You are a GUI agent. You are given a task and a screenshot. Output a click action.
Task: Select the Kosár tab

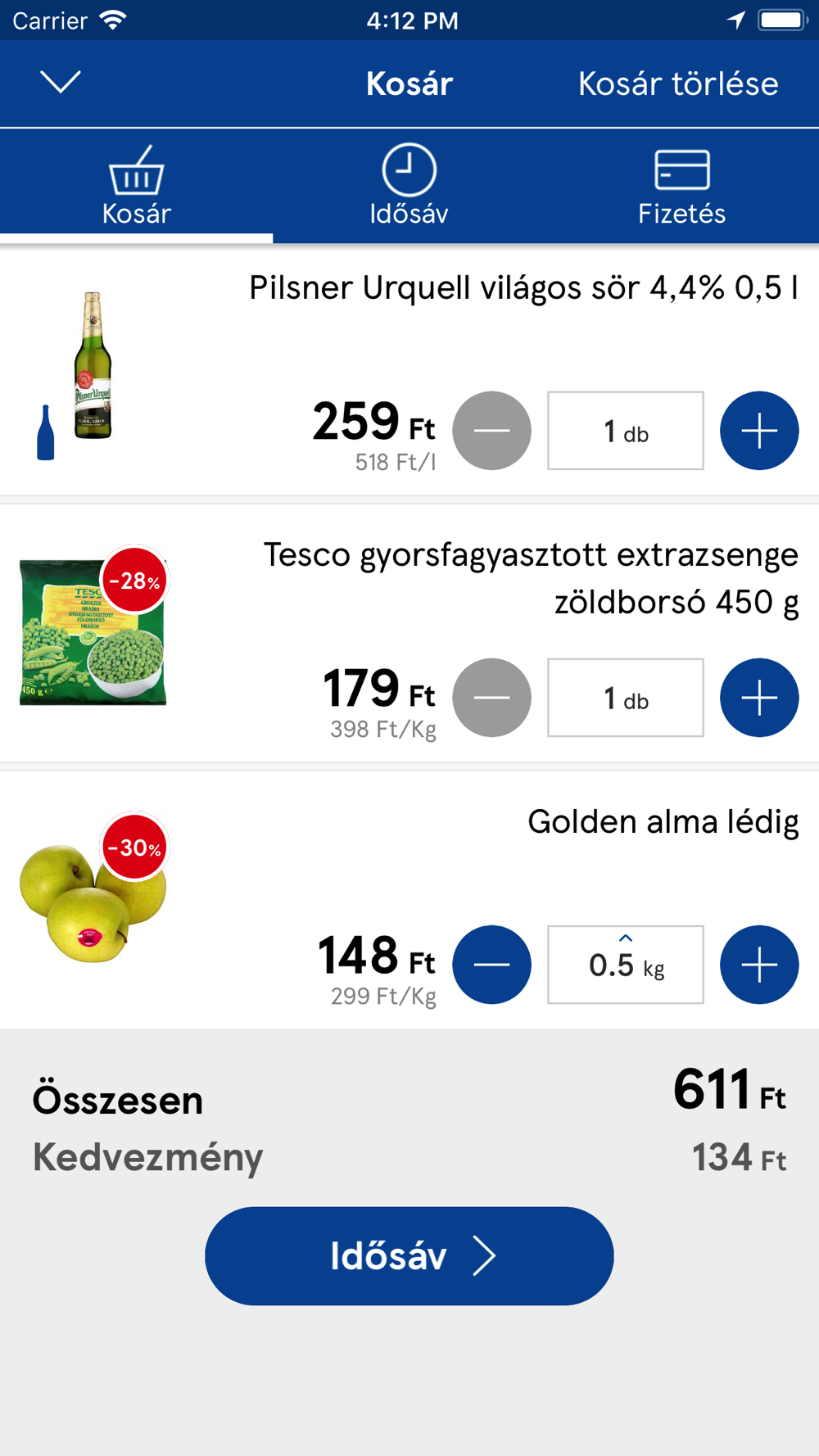tap(136, 186)
